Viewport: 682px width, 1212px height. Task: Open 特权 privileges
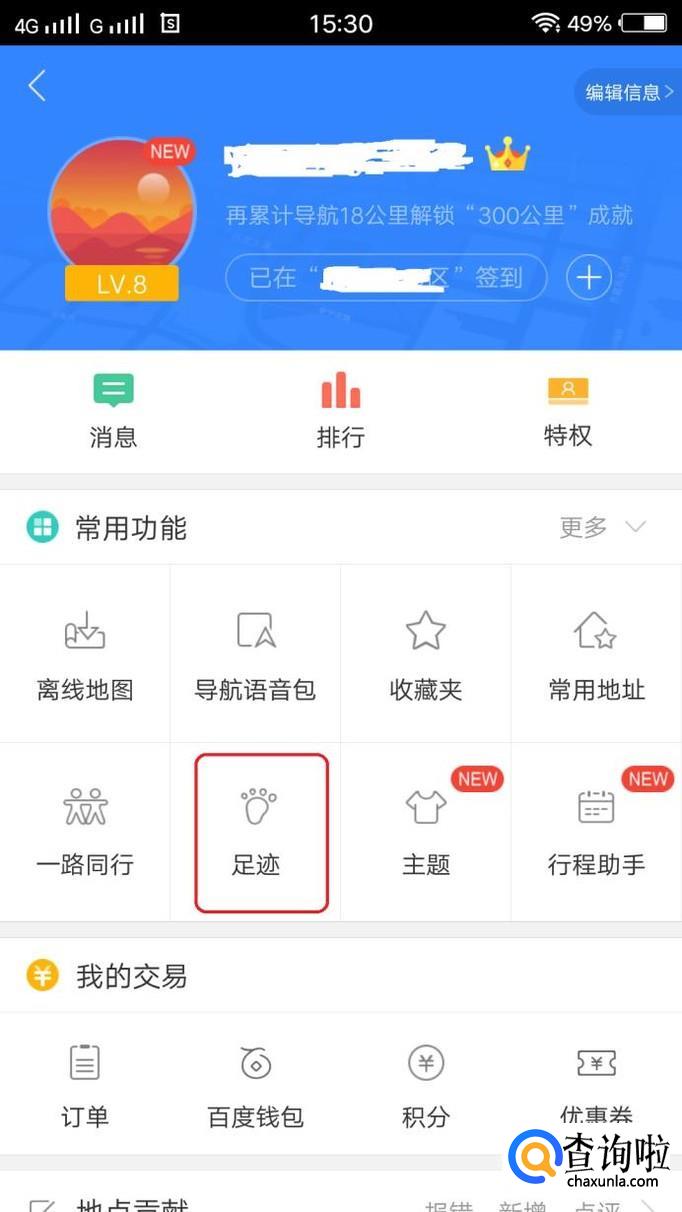[568, 411]
